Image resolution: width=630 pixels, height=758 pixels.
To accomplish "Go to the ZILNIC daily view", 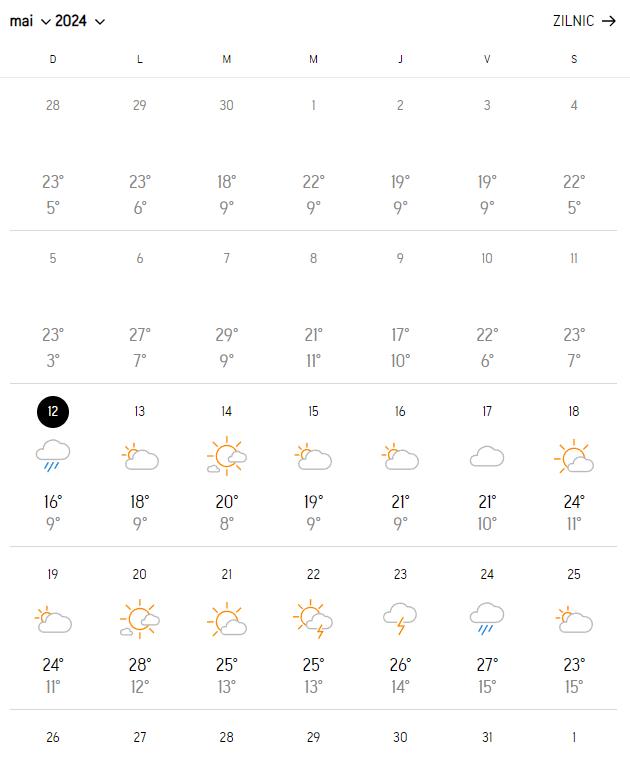I will coord(585,21).
